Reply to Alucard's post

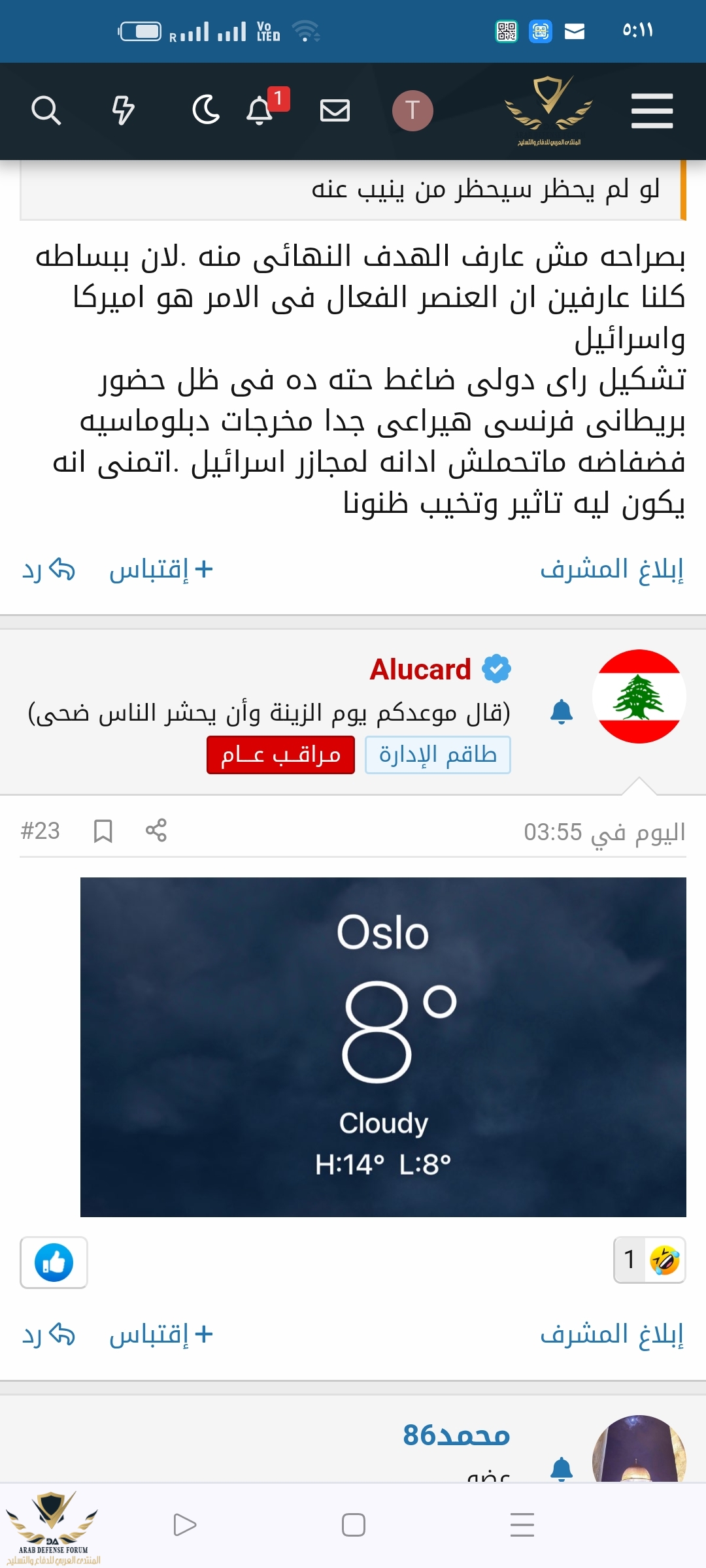tap(48, 1334)
